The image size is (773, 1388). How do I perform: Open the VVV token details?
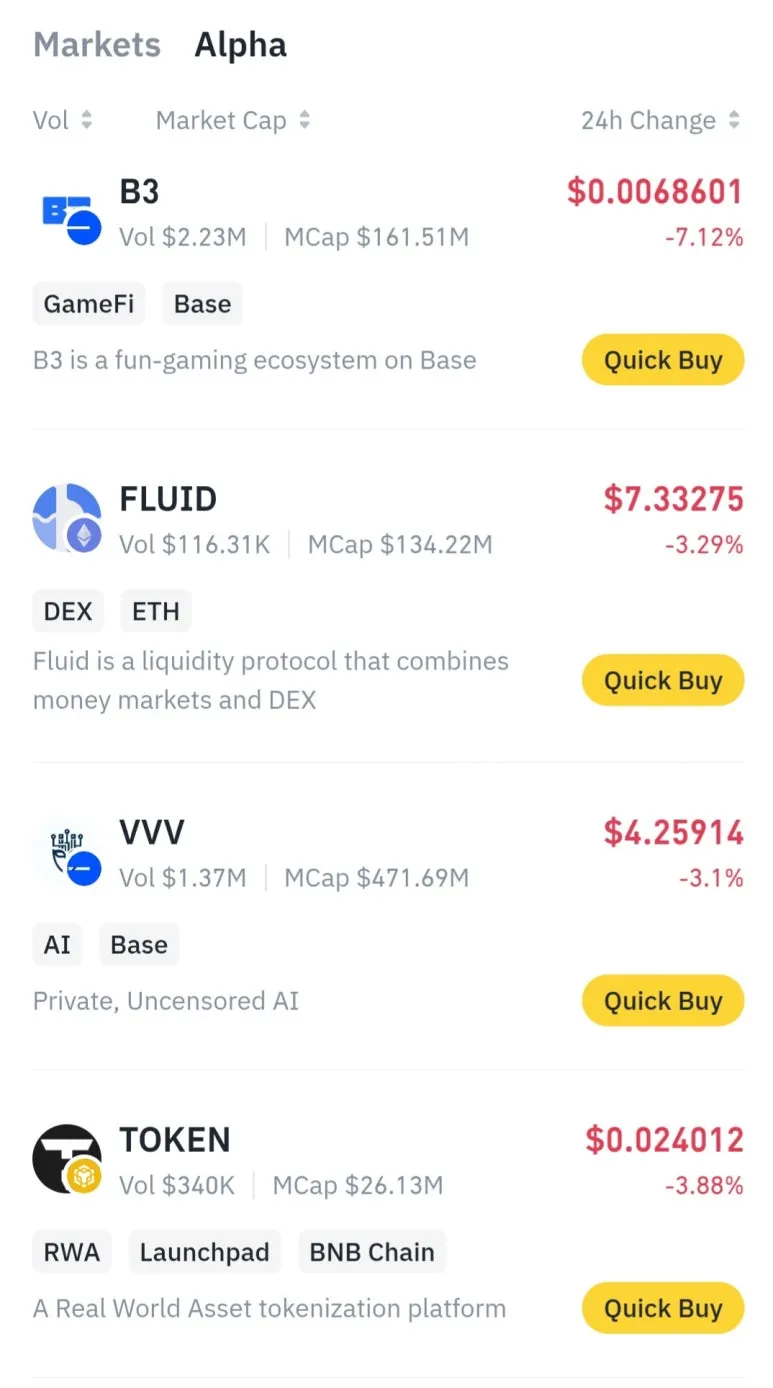click(x=152, y=832)
